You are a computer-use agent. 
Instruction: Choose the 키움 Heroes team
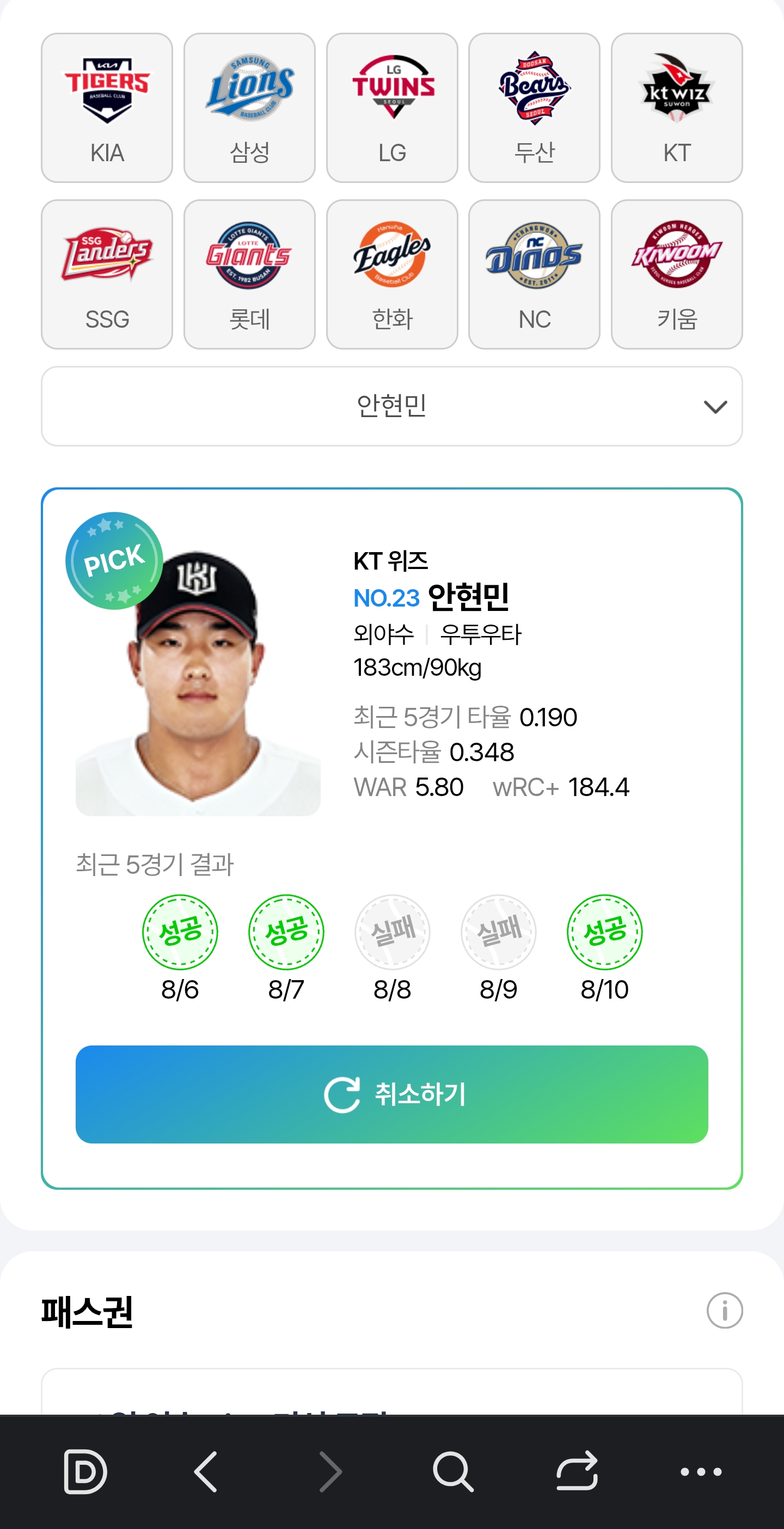677,274
